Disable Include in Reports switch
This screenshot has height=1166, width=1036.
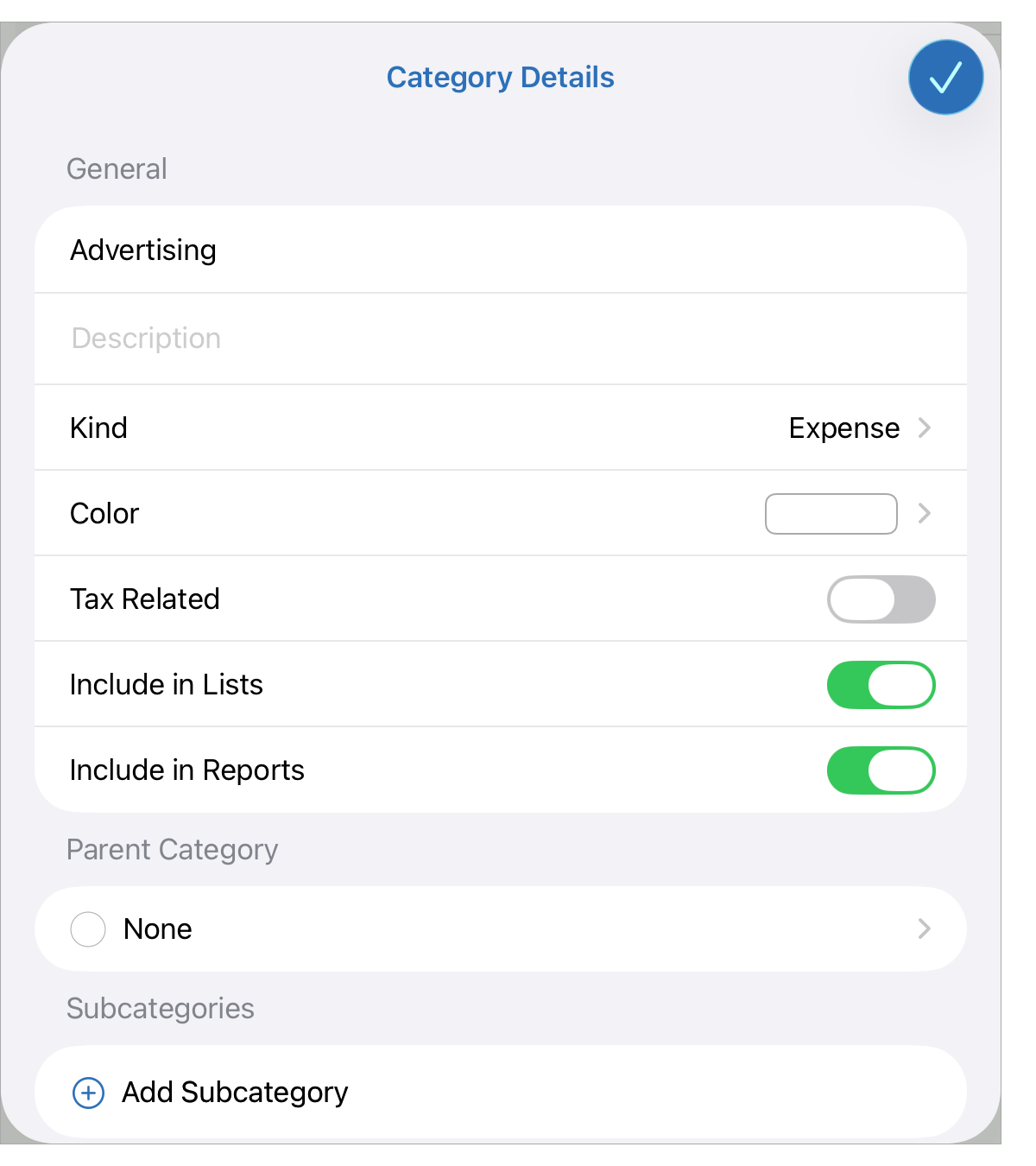tap(881, 770)
